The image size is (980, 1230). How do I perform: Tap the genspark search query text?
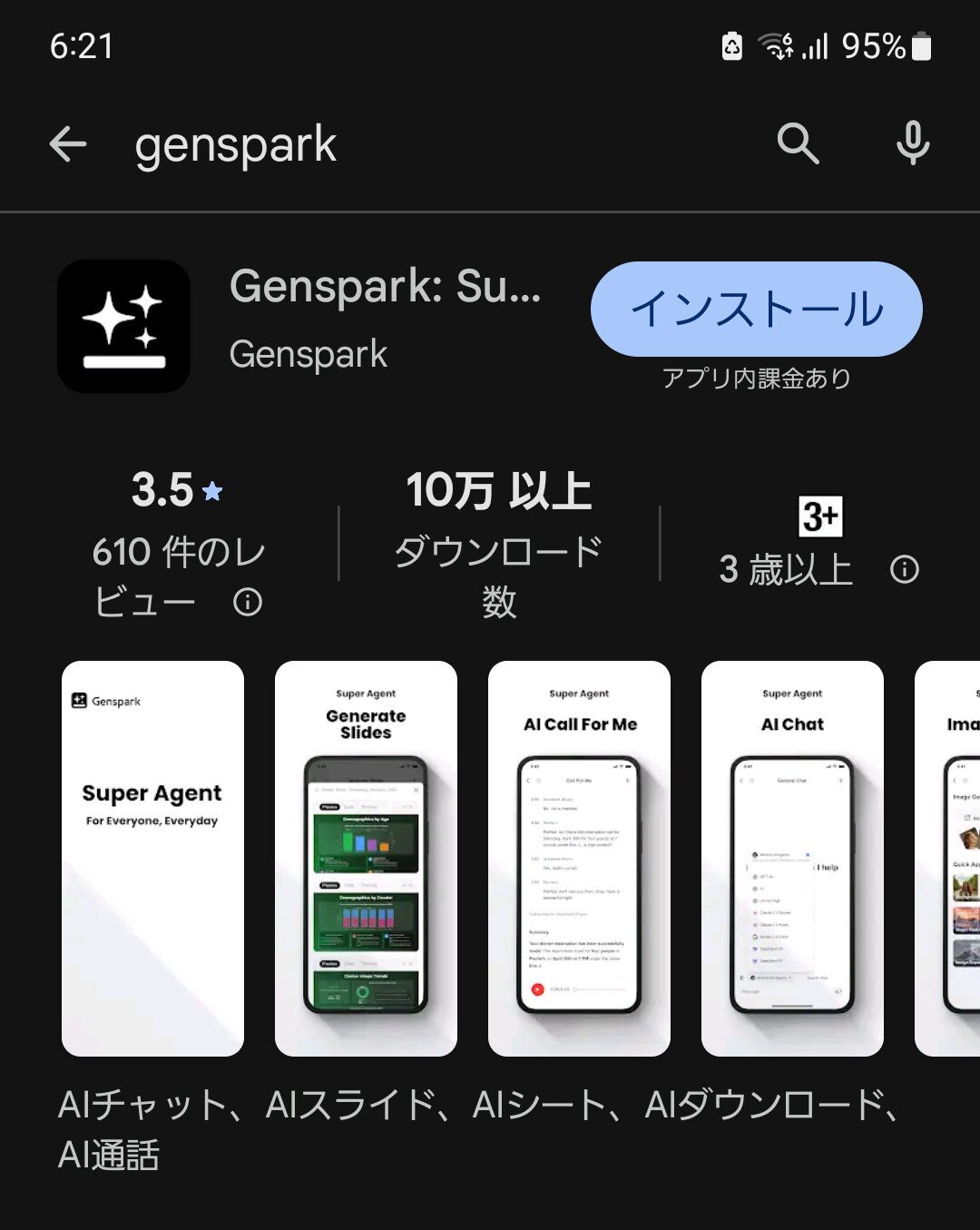[x=234, y=145]
